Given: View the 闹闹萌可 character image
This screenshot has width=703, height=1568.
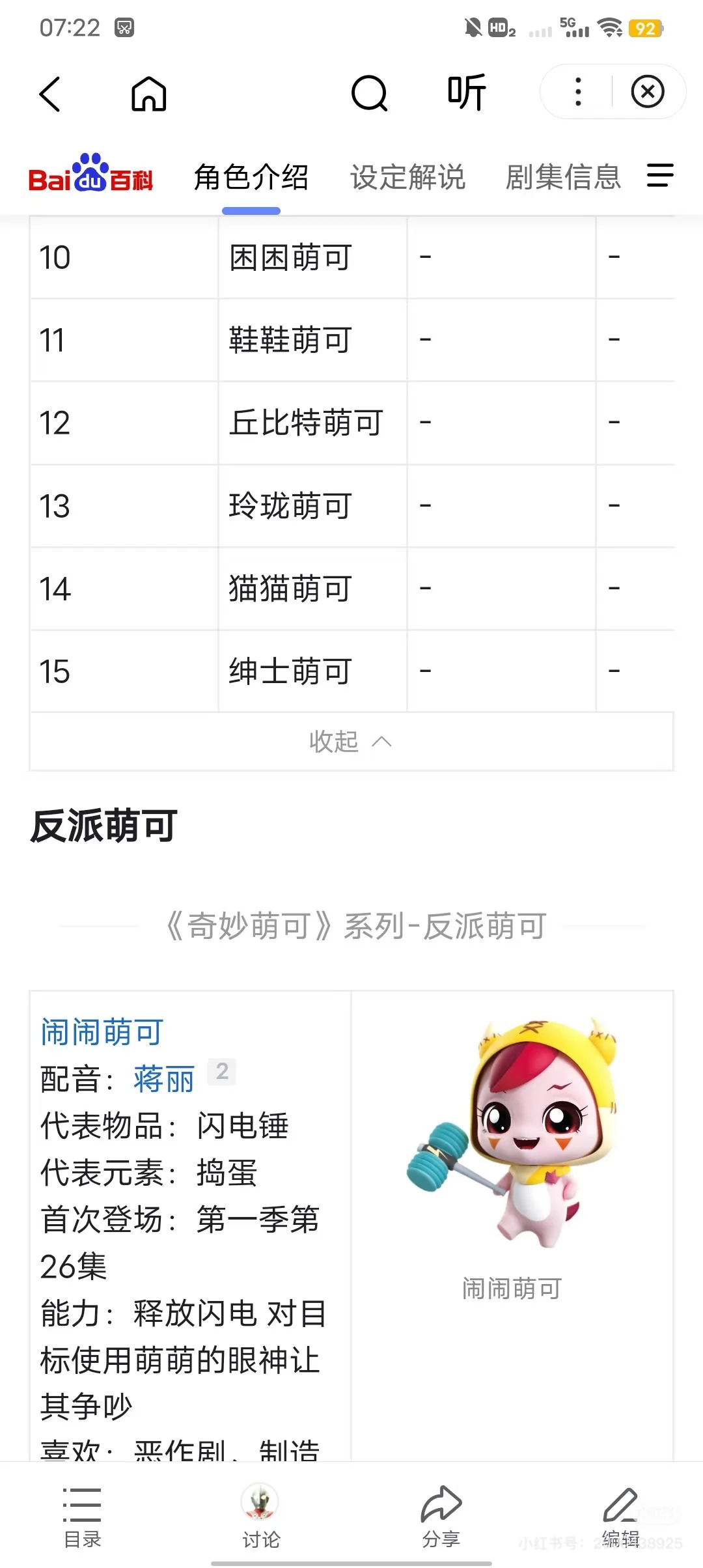Looking at the screenshot, I should (x=512, y=1133).
